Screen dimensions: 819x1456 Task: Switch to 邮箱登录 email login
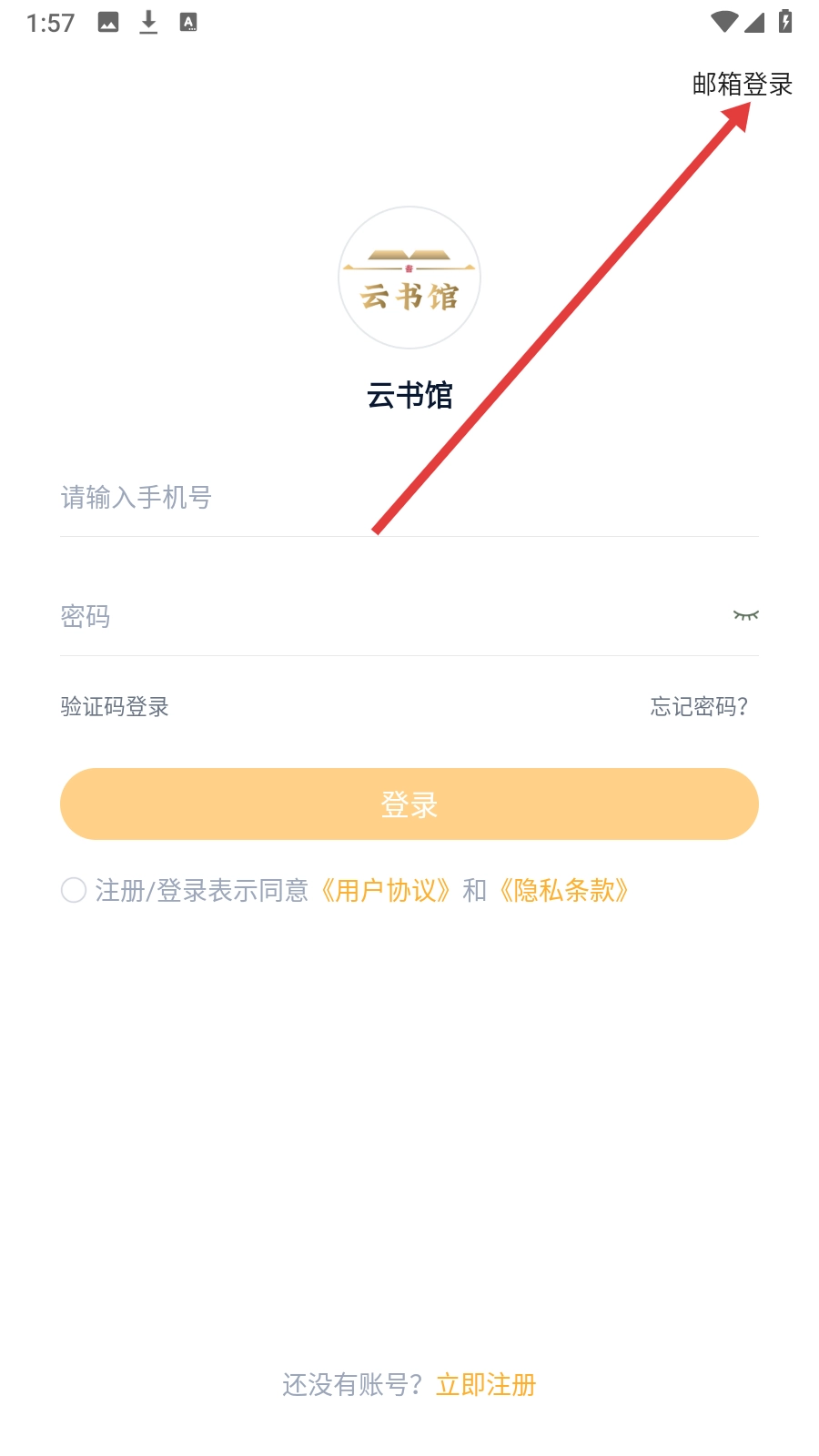742,85
